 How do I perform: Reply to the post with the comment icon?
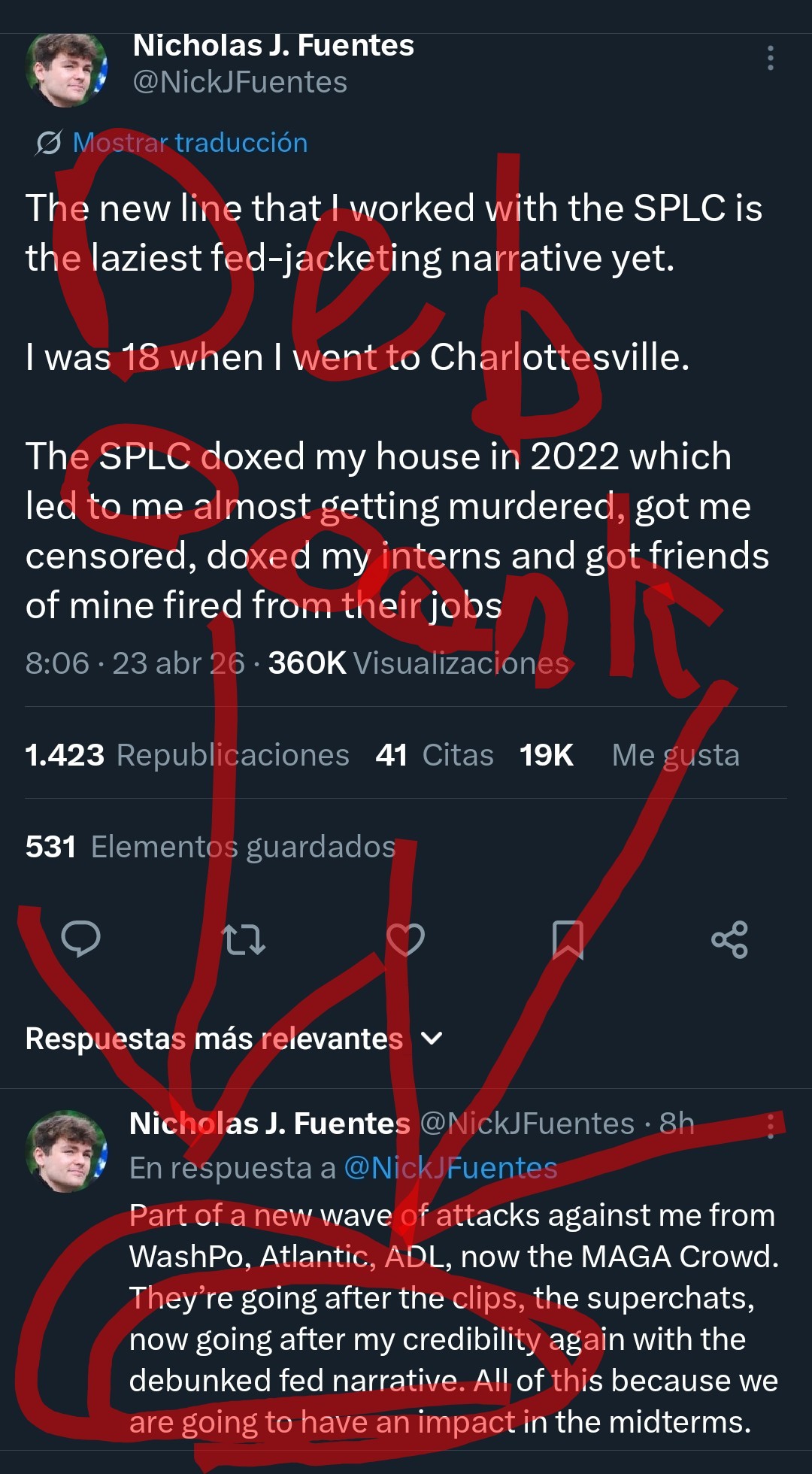pyautogui.click(x=80, y=939)
